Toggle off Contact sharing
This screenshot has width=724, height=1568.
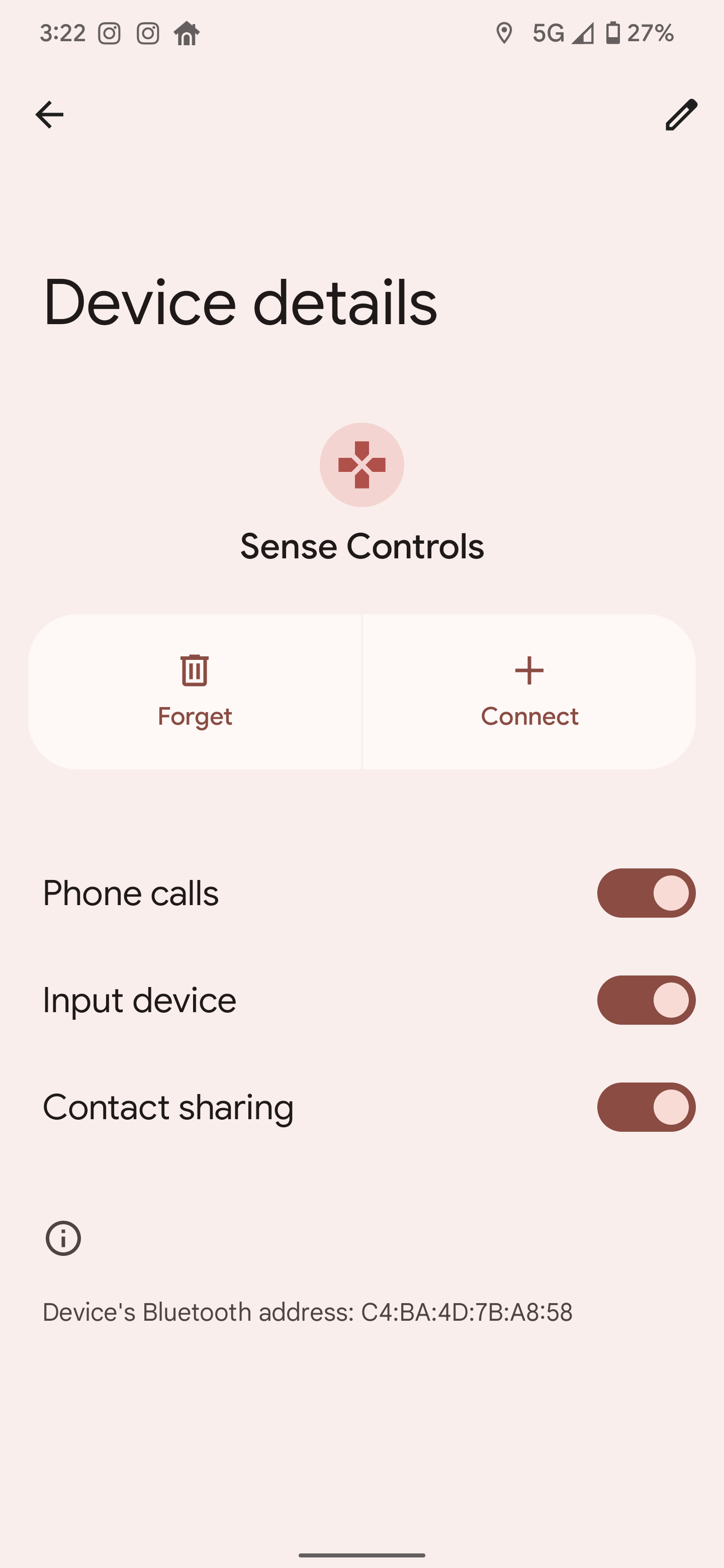pyautogui.click(x=646, y=1107)
